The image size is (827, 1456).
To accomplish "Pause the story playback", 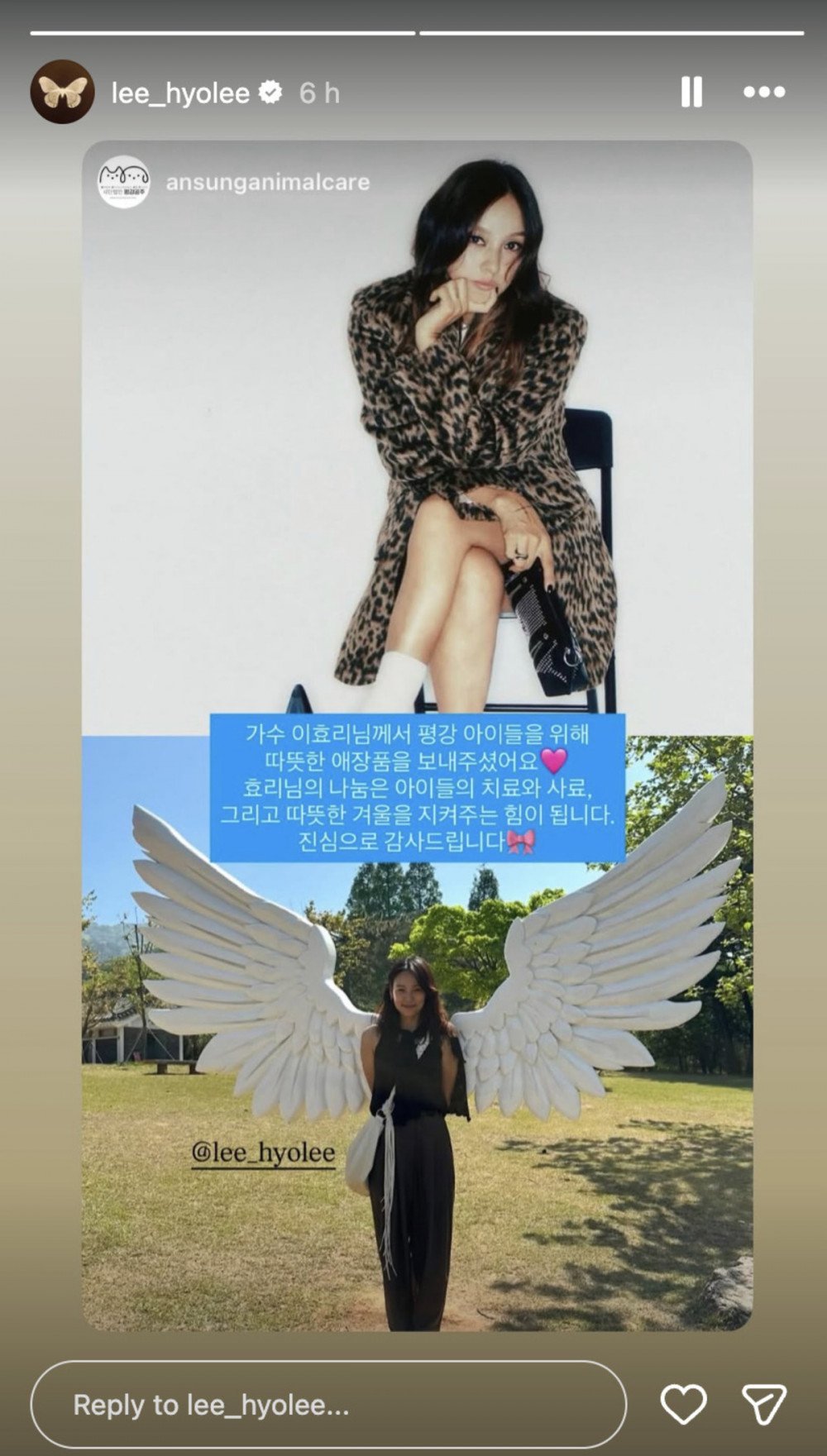I will point(691,92).
